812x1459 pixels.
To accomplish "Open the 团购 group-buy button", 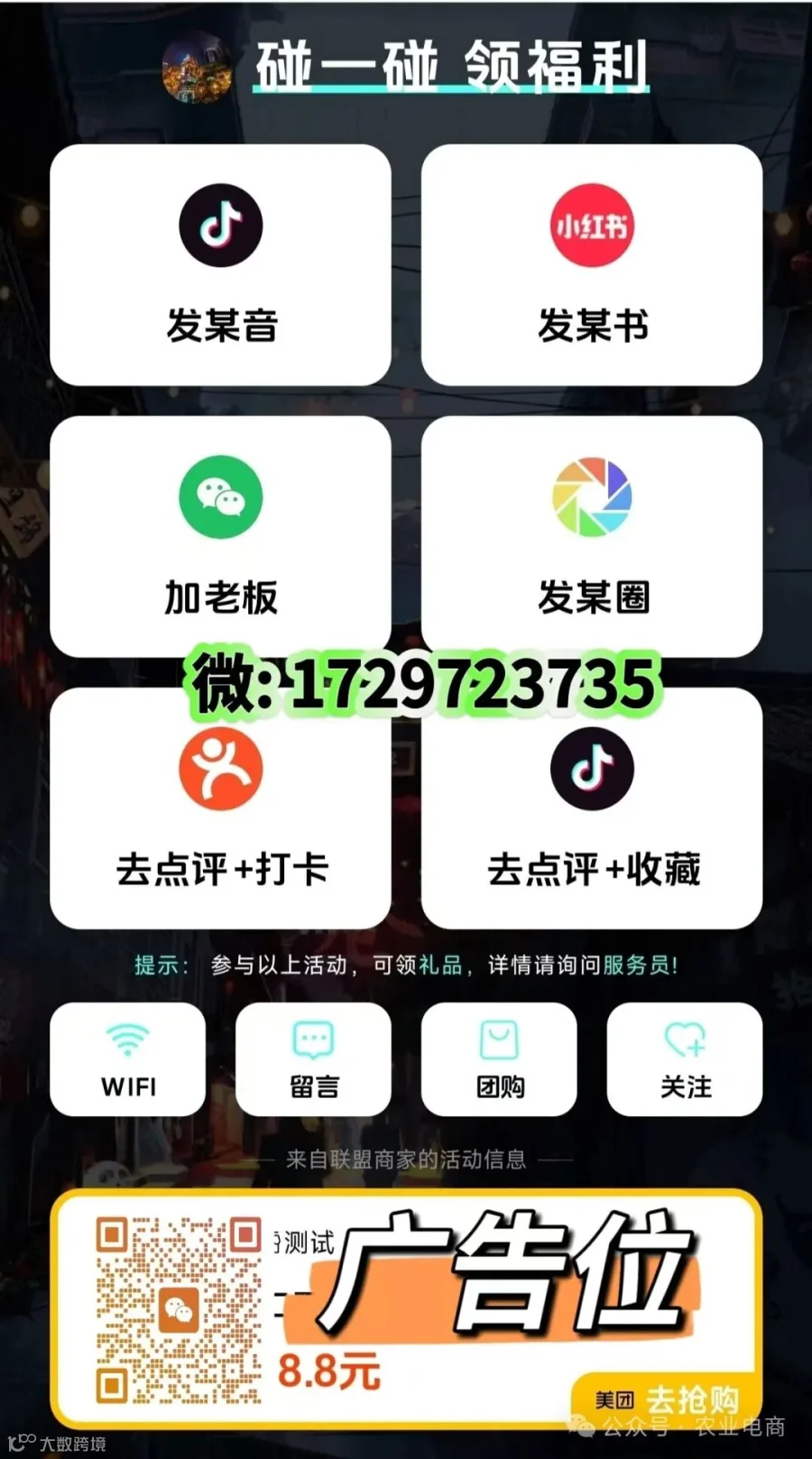I will pyautogui.click(x=499, y=1059).
